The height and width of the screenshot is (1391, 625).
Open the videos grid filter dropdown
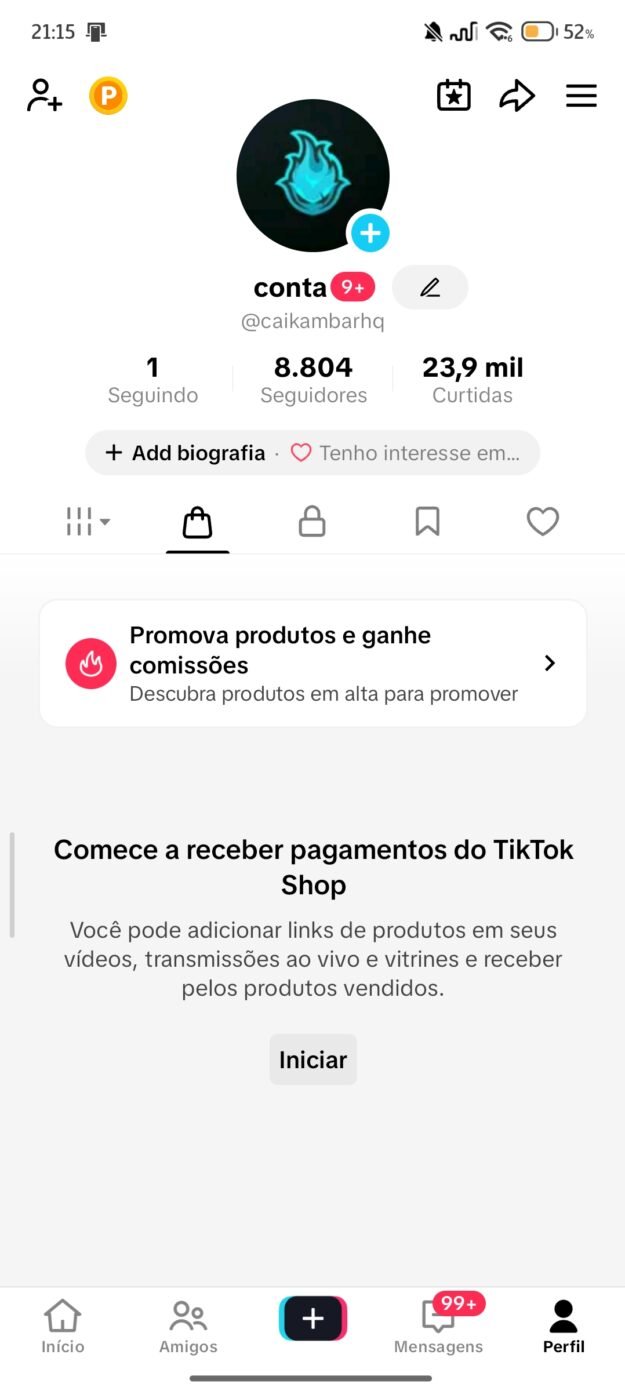(87, 521)
